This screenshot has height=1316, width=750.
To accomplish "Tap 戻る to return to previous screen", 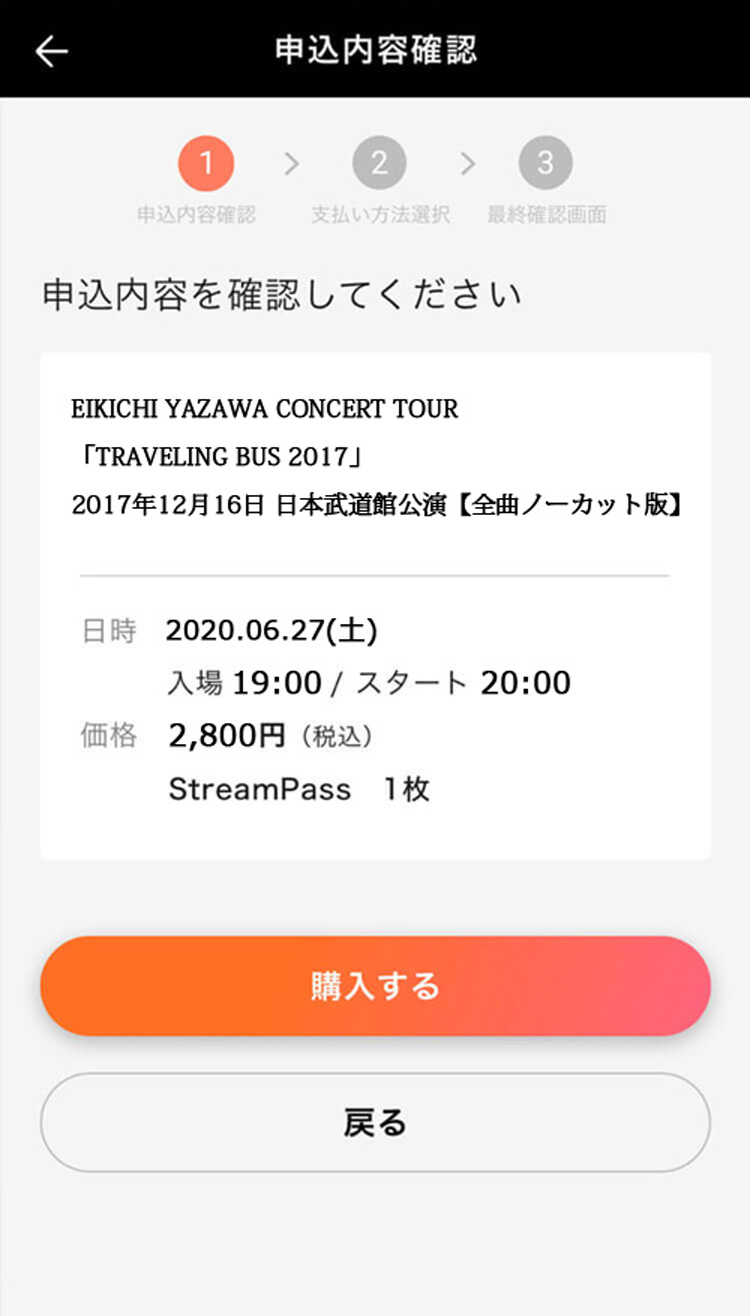I will point(375,1122).
